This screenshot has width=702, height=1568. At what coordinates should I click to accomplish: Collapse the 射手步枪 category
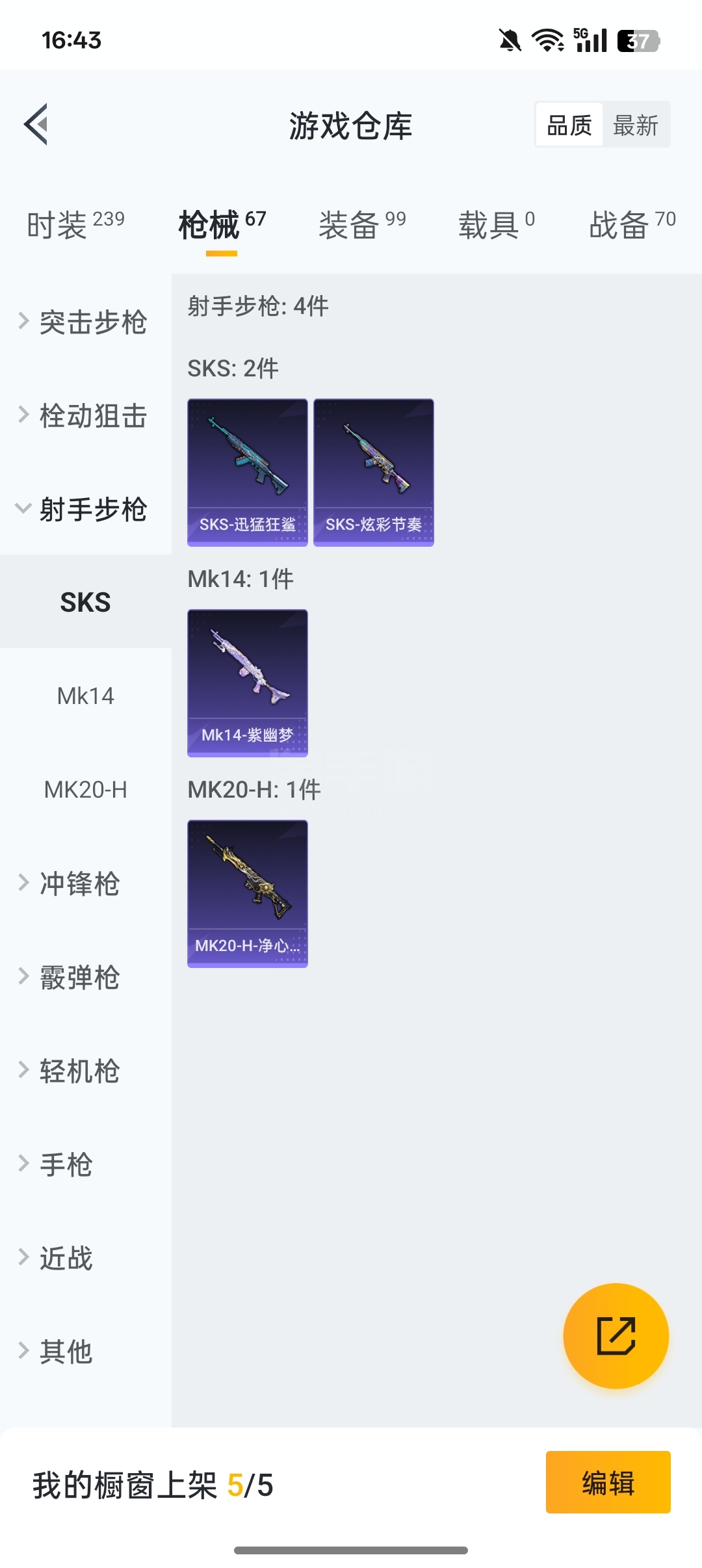(86, 509)
